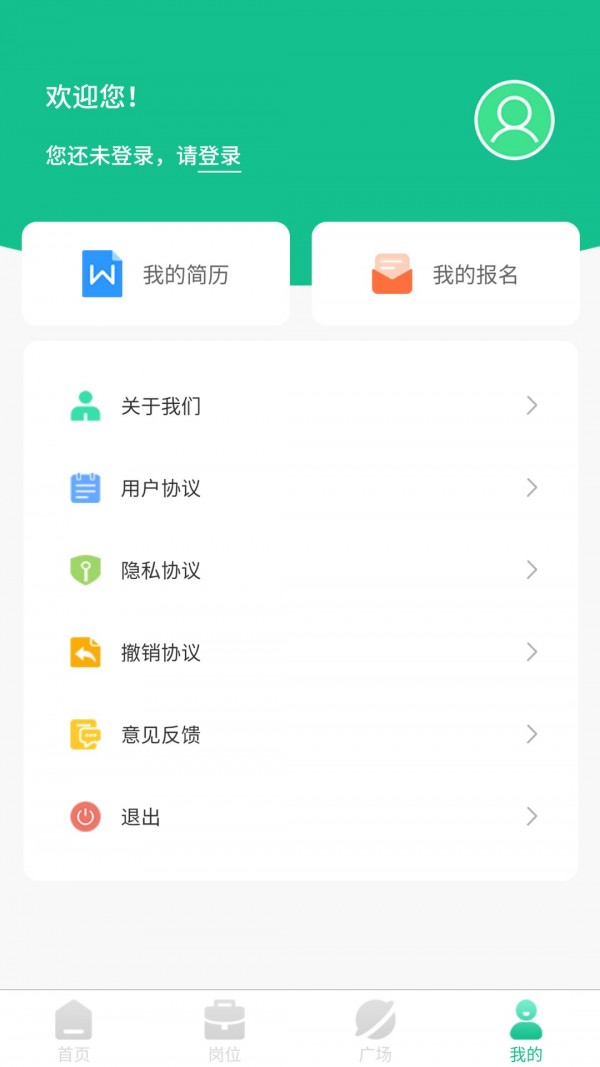This screenshot has width=600, height=1067.
Task: View the 隐私协议 privacy agreement
Action: pos(300,570)
